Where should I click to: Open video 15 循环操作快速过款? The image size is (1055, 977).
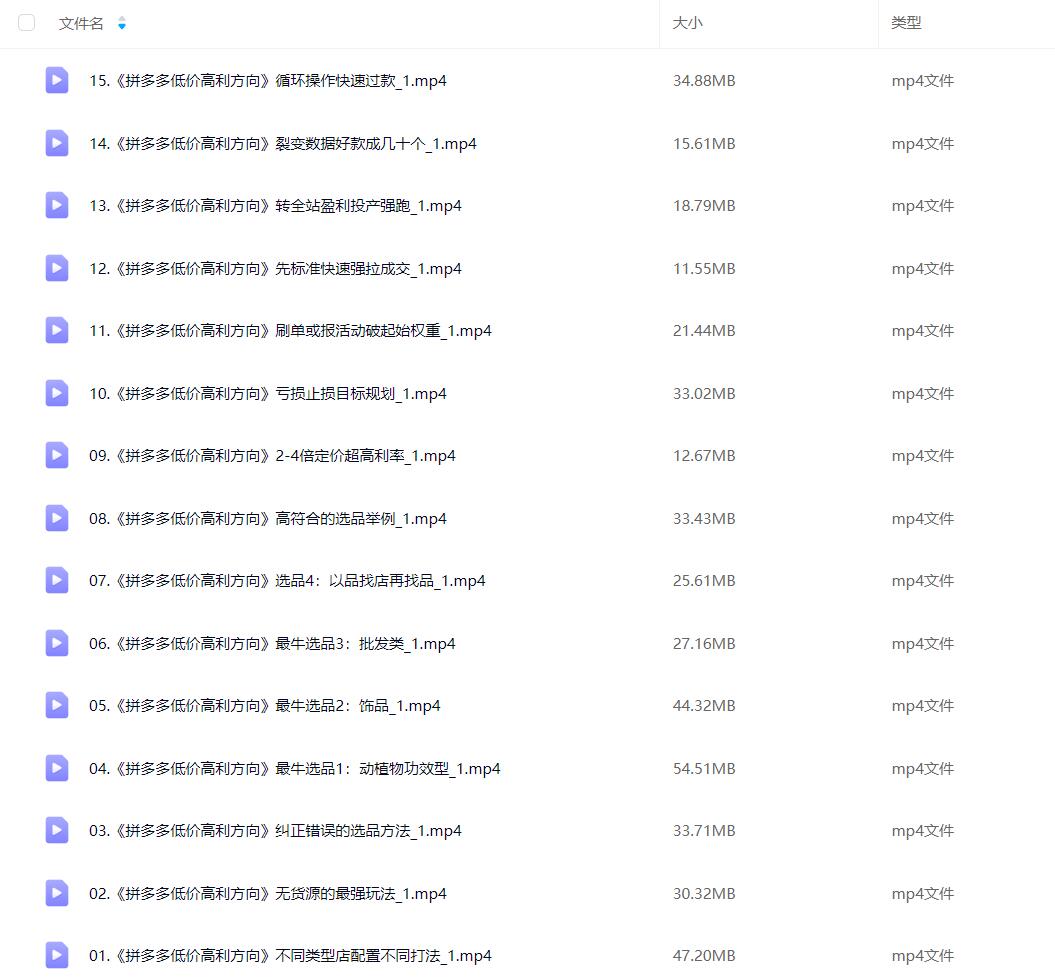click(x=267, y=81)
